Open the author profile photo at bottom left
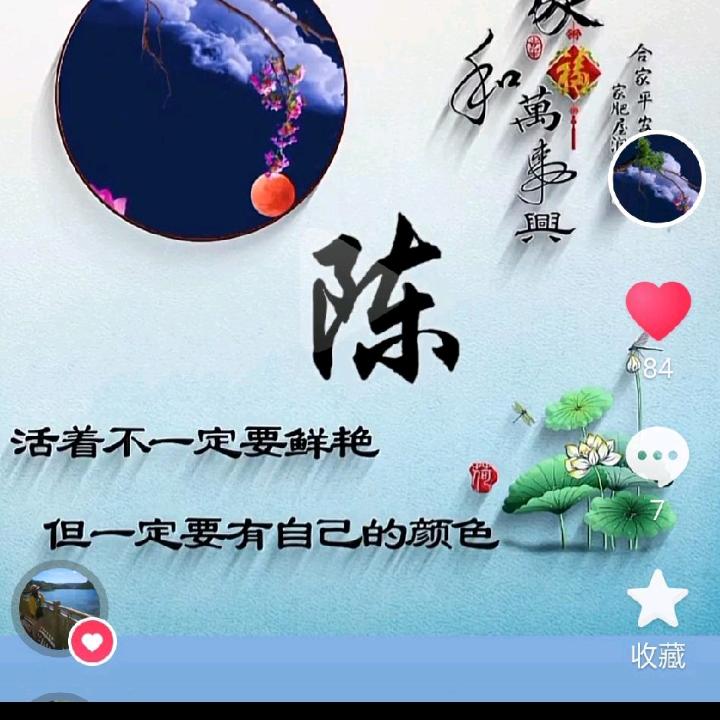Image resolution: width=720 pixels, height=720 pixels. (58, 607)
